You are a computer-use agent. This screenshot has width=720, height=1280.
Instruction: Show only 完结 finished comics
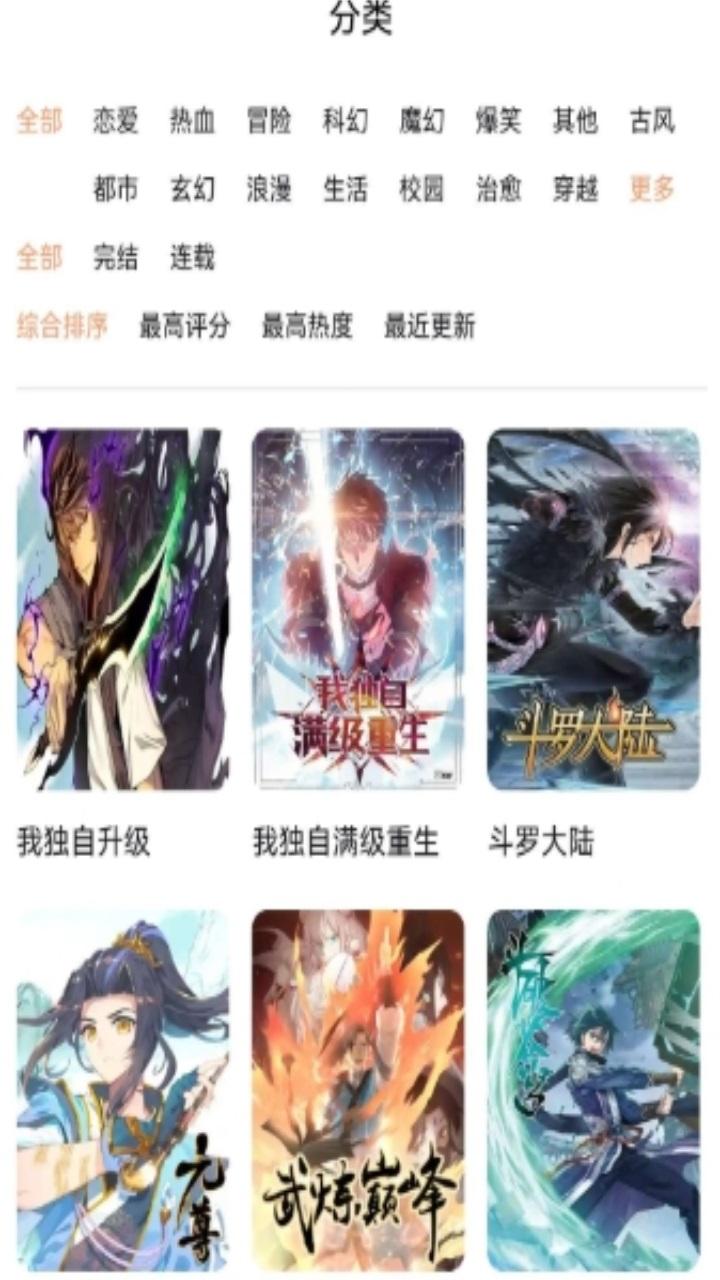pos(115,258)
